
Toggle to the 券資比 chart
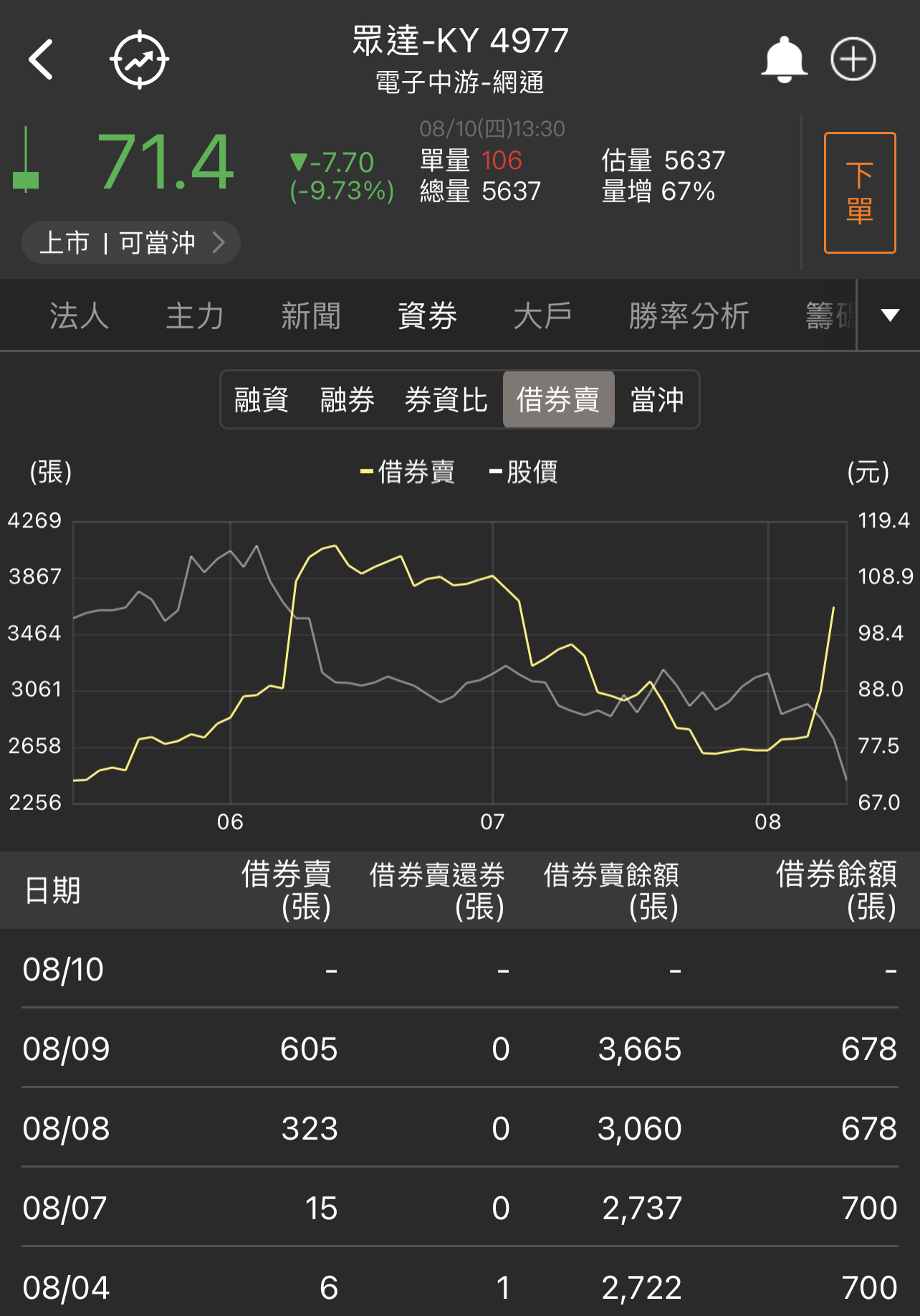pos(446,400)
